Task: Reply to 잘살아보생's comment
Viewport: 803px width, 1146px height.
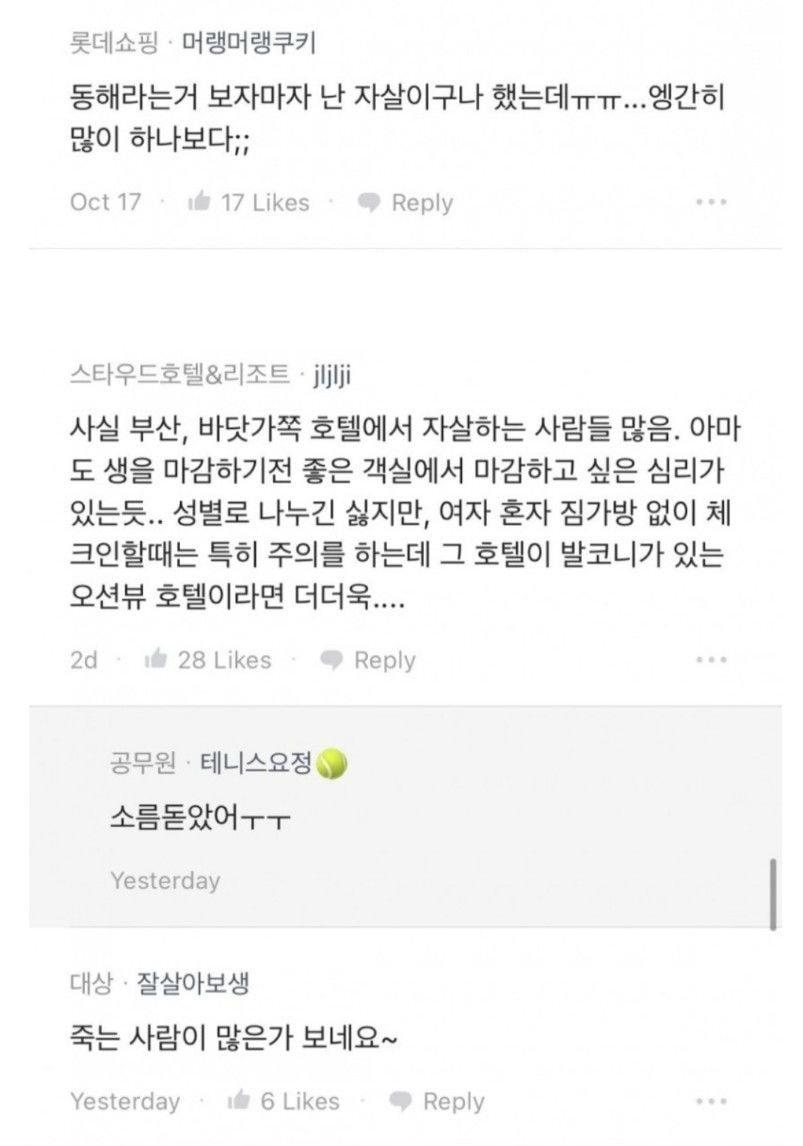Action: (x=437, y=1101)
